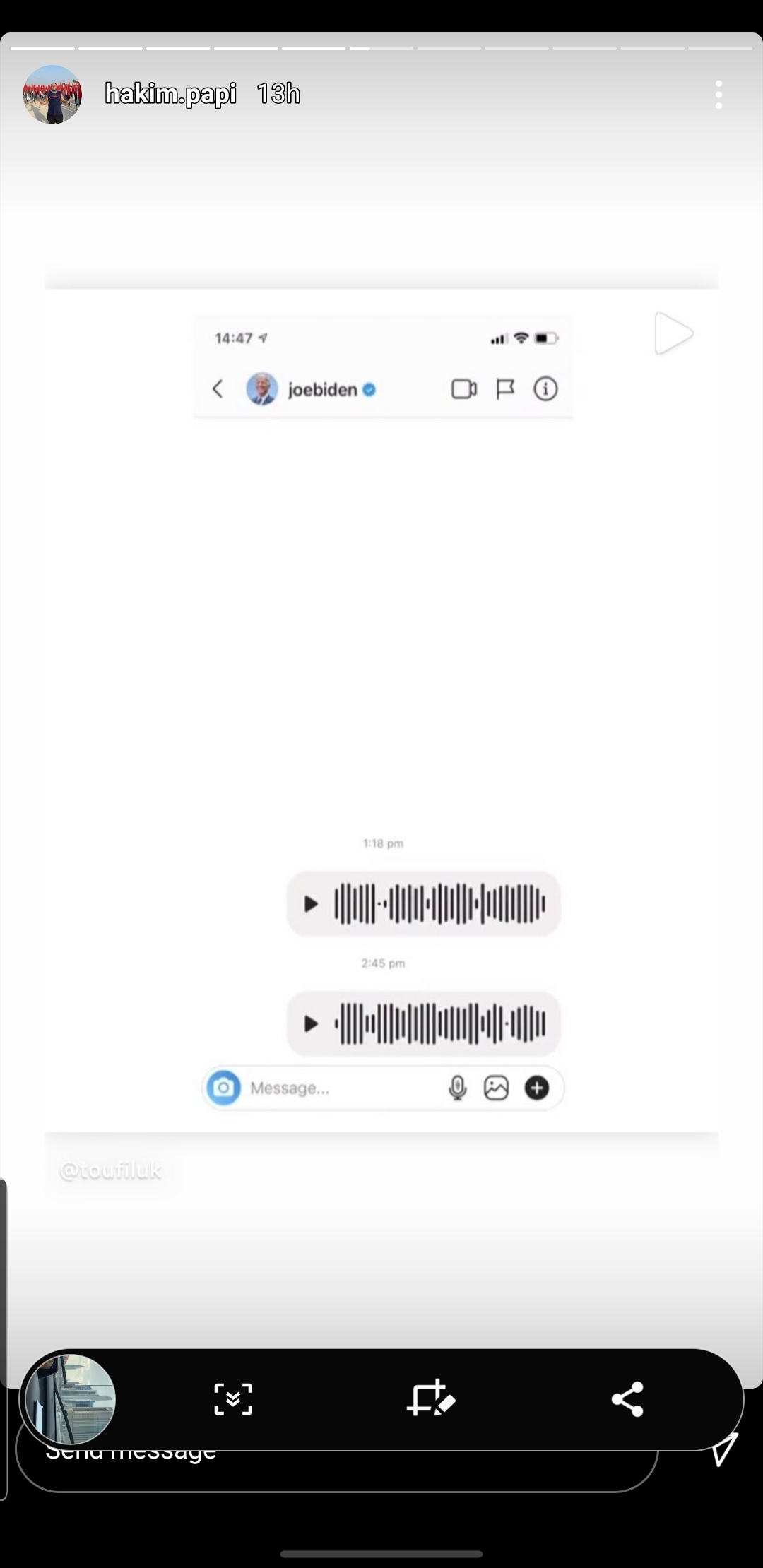The image size is (763, 1568).
Task: Open the hakim.papi username link
Action: (x=170, y=94)
